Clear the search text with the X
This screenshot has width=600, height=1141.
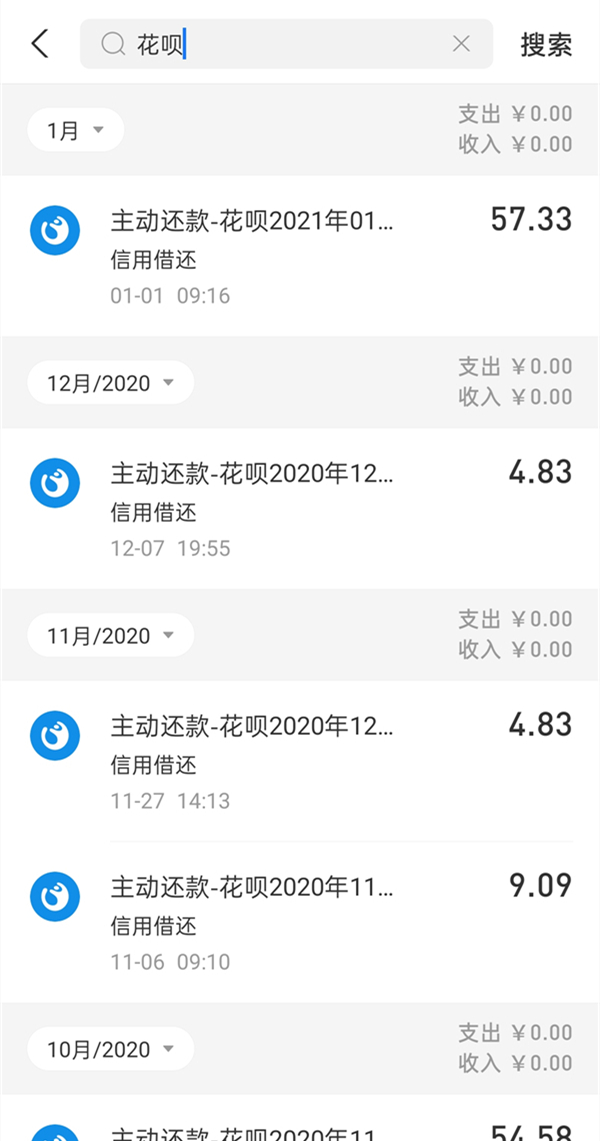461,44
